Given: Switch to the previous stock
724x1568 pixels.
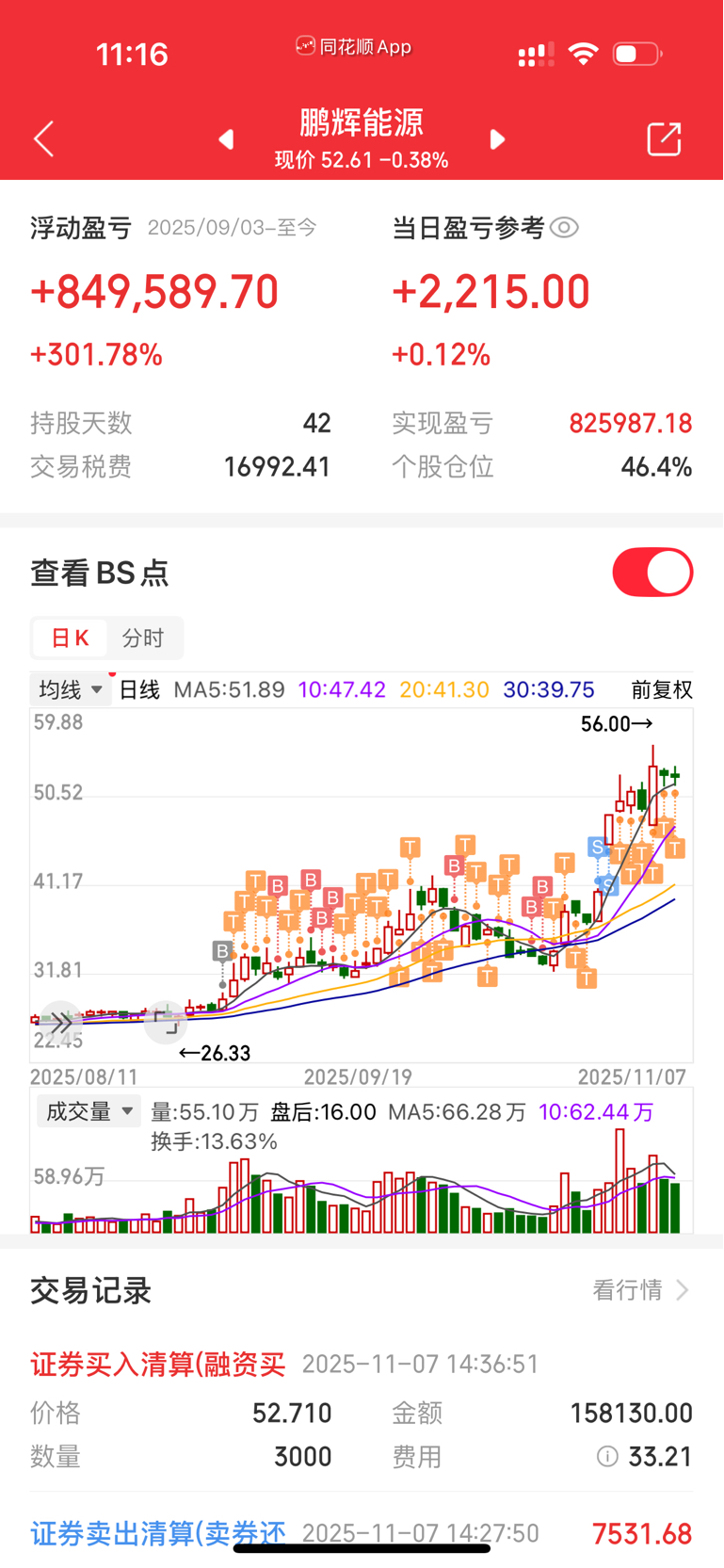Looking at the screenshot, I should tap(226, 139).
